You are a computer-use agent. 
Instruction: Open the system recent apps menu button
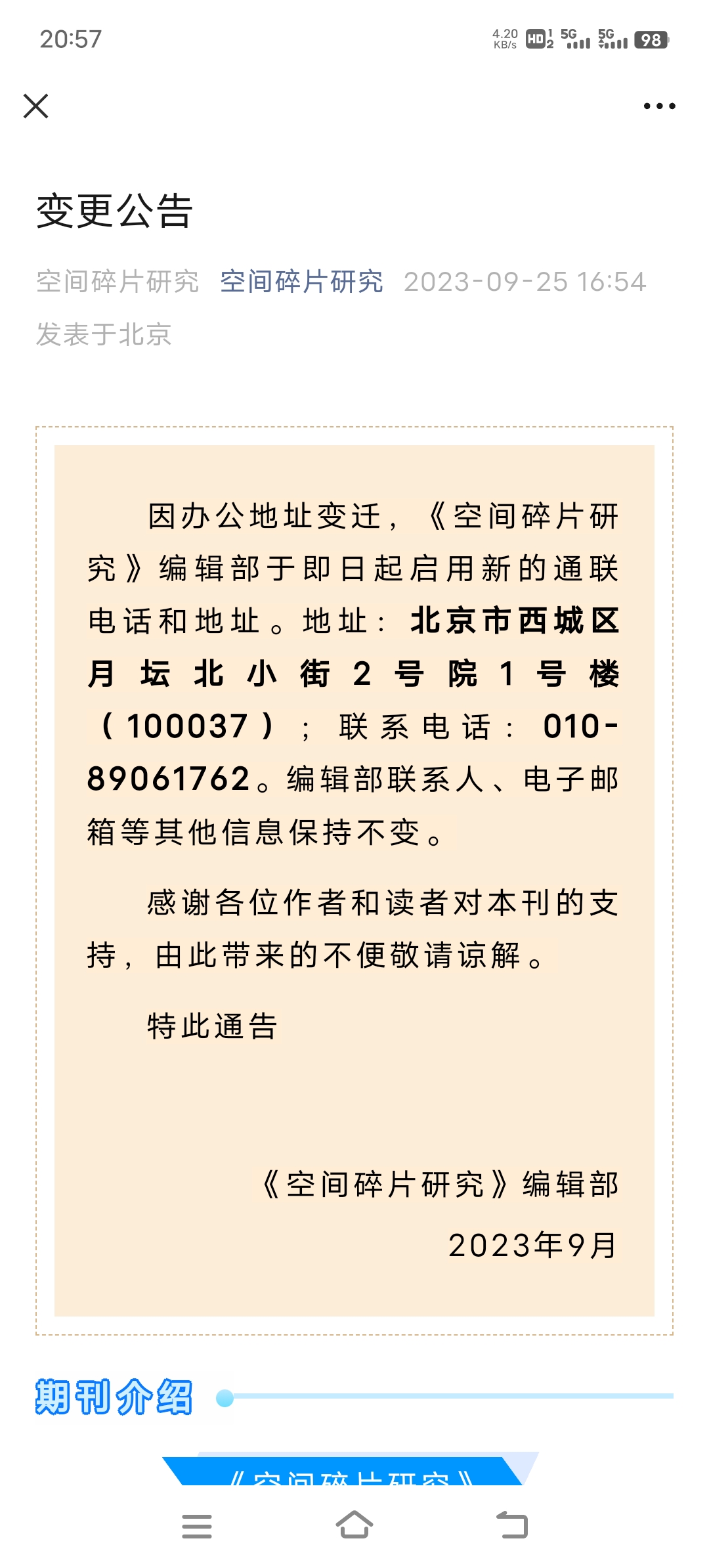[x=197, y=1526]
